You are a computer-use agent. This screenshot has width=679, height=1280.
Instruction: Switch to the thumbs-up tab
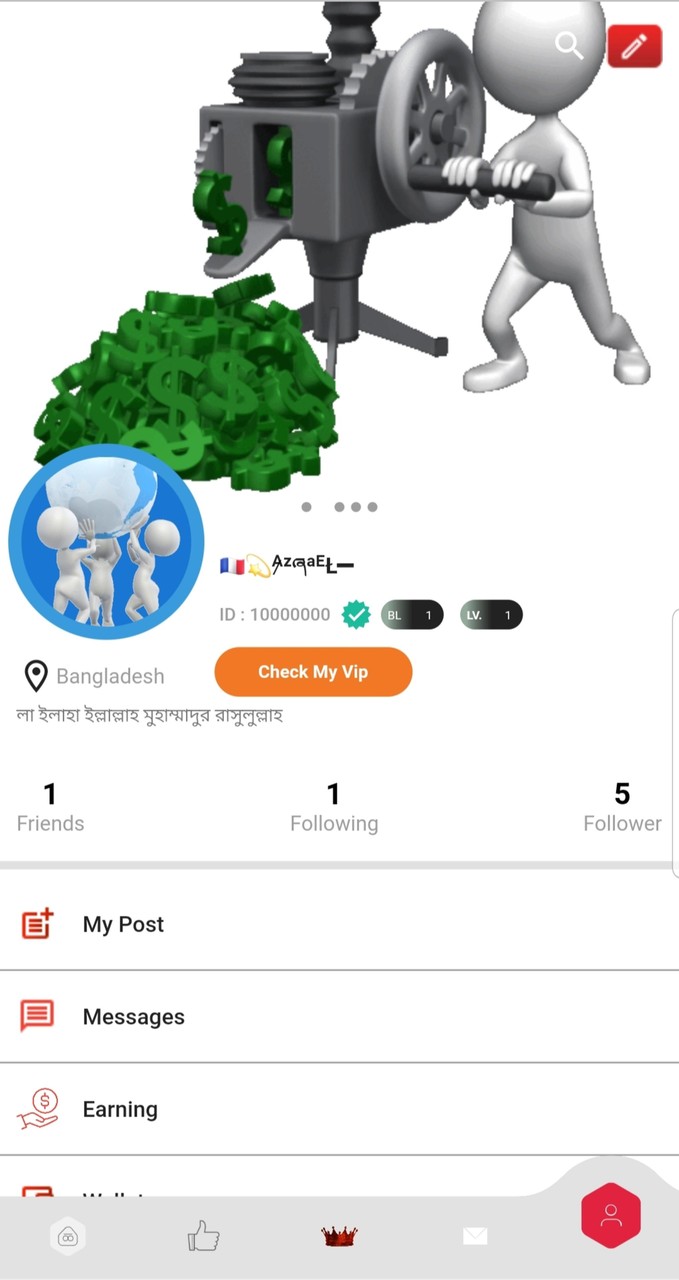pyautogui.click(x=203, y=1237)
